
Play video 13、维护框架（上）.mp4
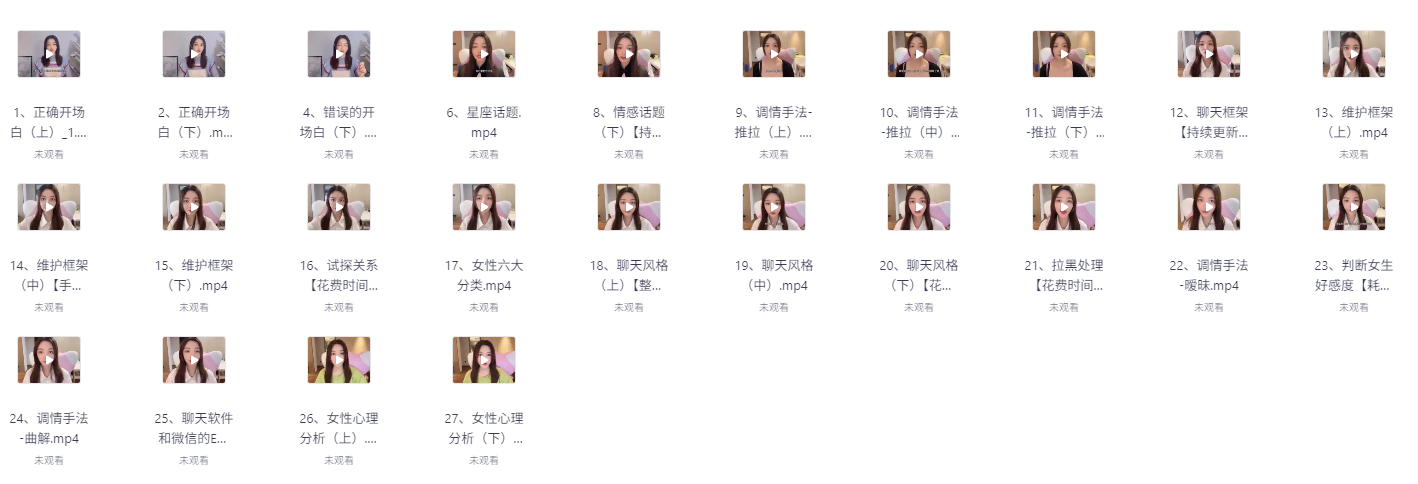[1354, 54]
